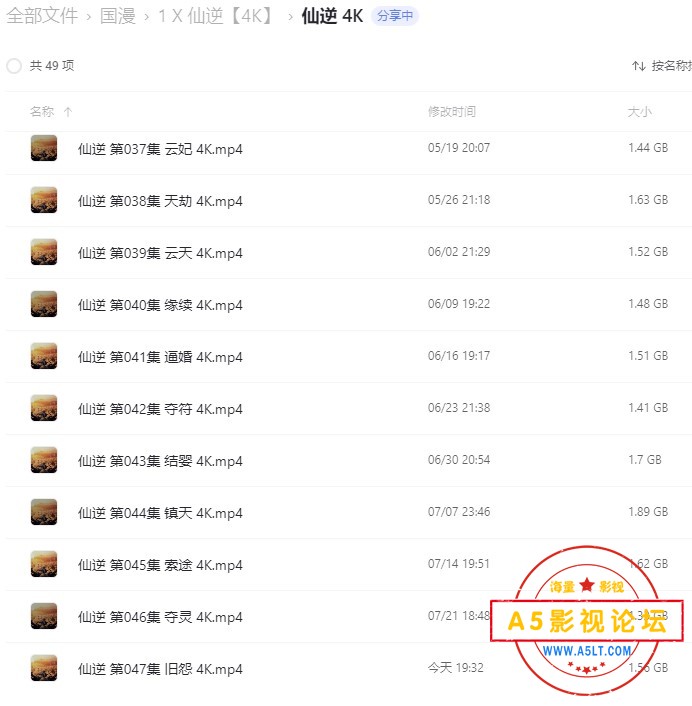Open the 国漫 breadcrumb folder
Screen dimensions: 692x706
tap(117, 16)
